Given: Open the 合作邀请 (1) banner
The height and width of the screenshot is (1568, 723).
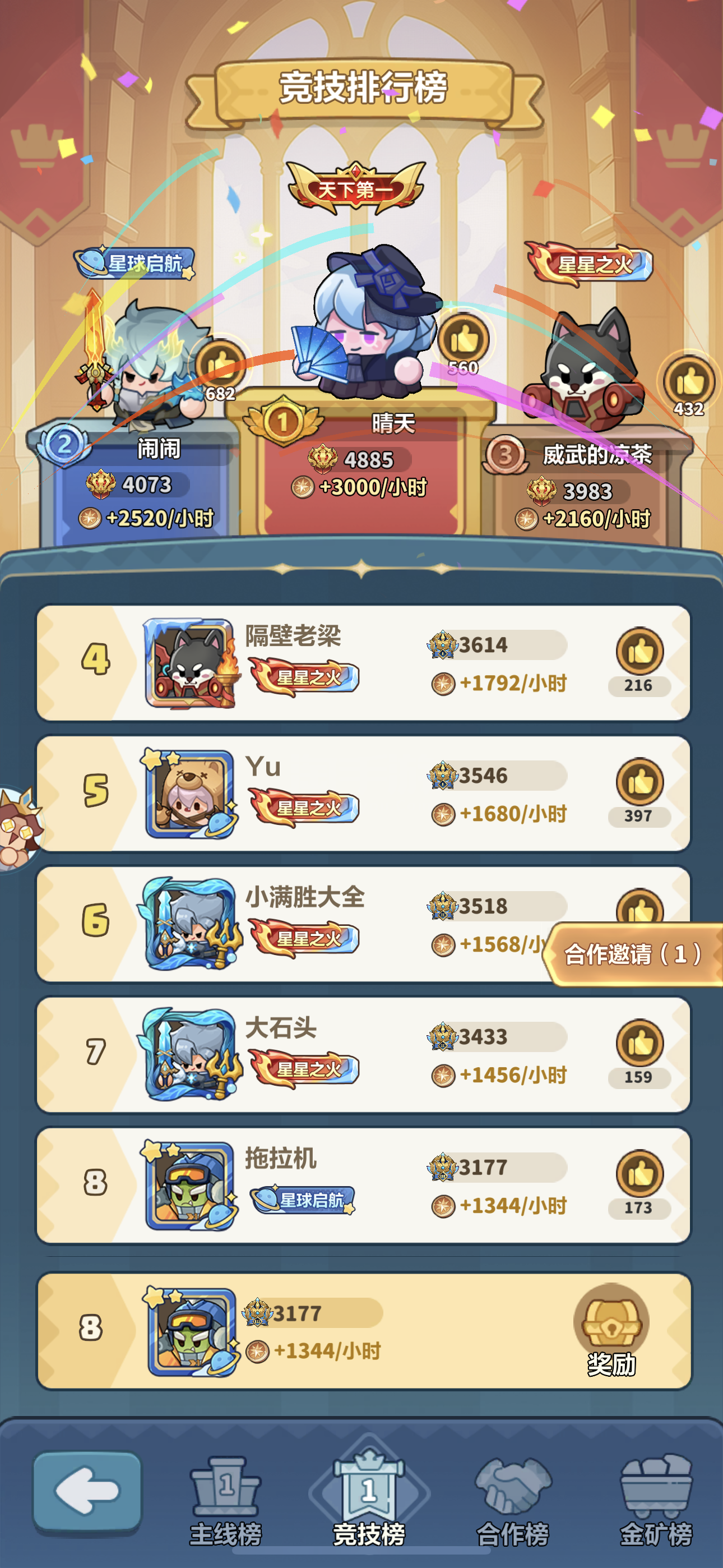Looking at the screenshot, I should (x=635, y=954).
